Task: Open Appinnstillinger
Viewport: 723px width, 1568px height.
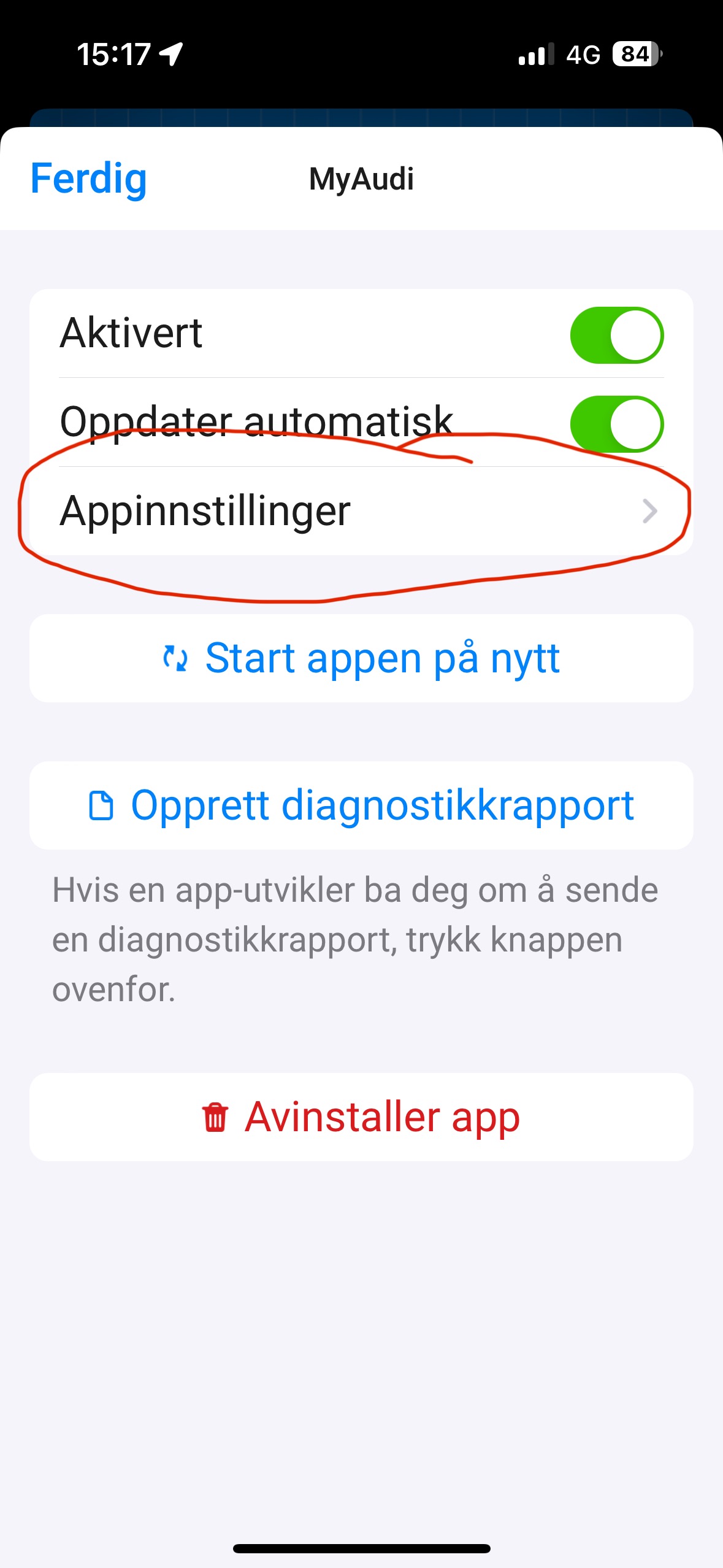Action: tap(361, 511)
